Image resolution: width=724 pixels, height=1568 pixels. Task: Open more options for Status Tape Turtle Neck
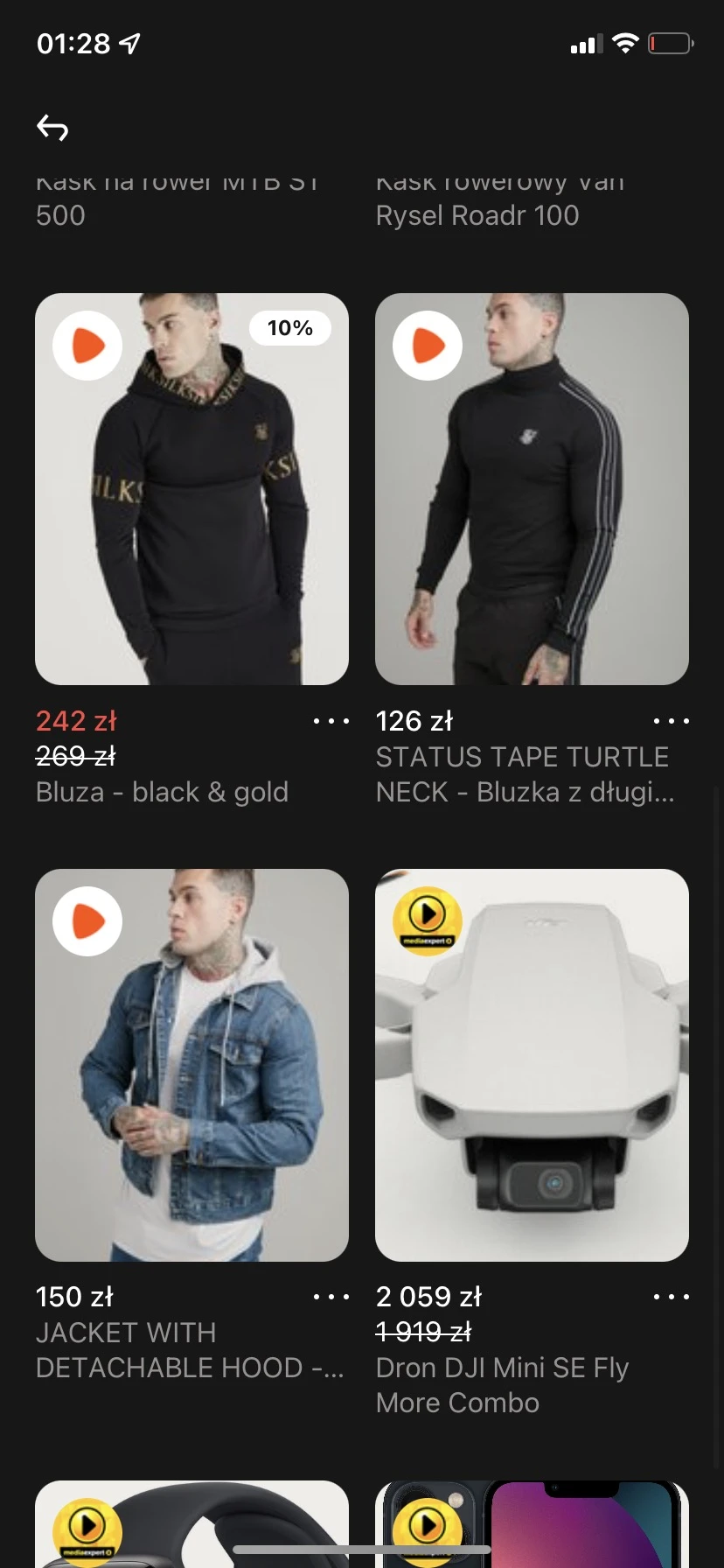point(671,721)
